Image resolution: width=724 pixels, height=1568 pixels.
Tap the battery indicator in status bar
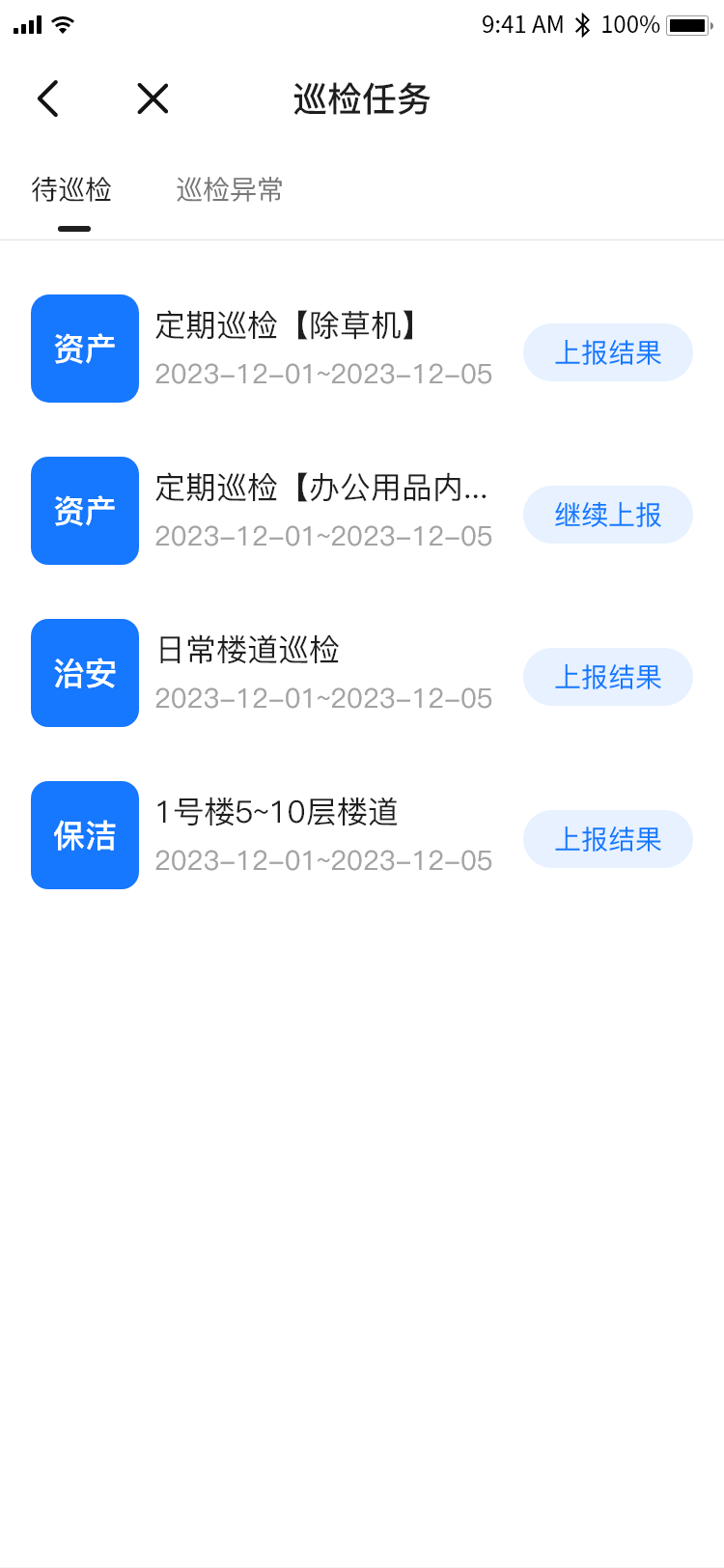pos(687,24)
